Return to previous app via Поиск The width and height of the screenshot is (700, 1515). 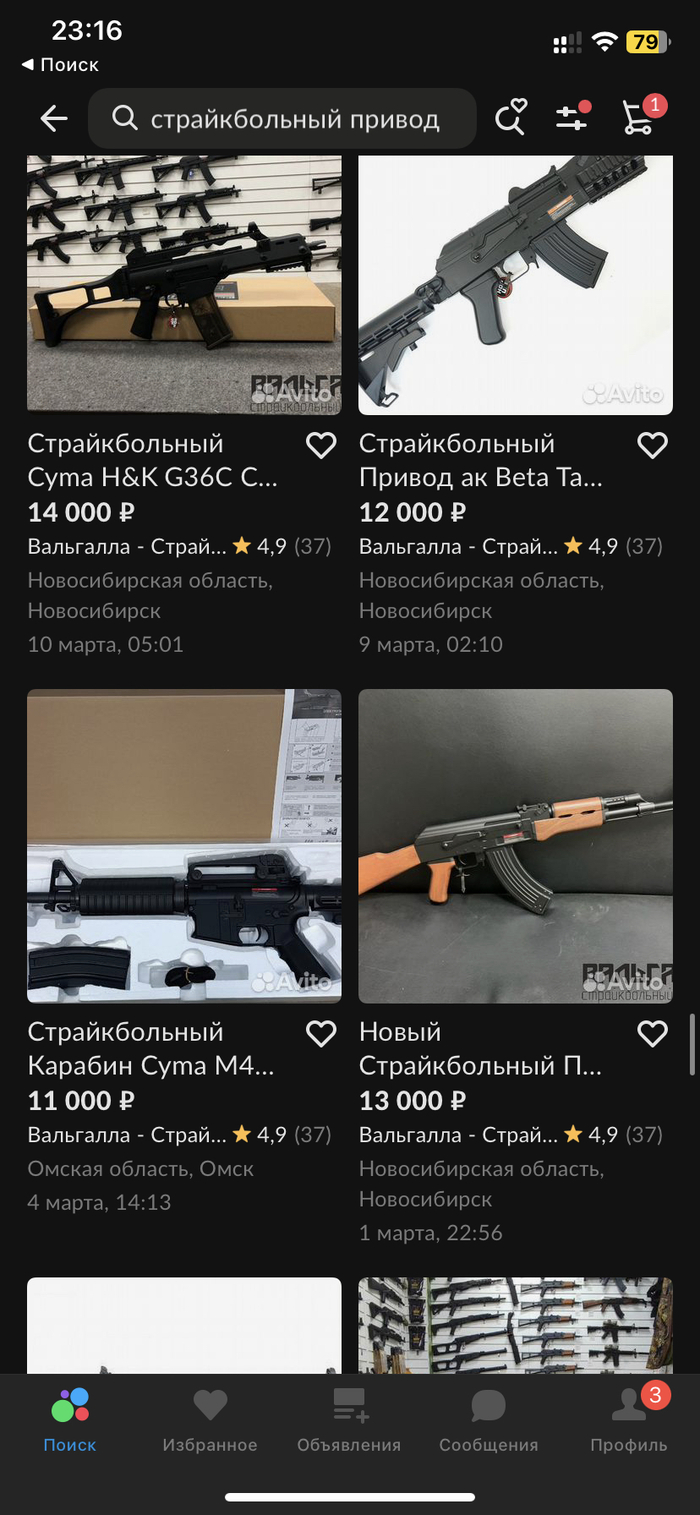tap(60, 65)
